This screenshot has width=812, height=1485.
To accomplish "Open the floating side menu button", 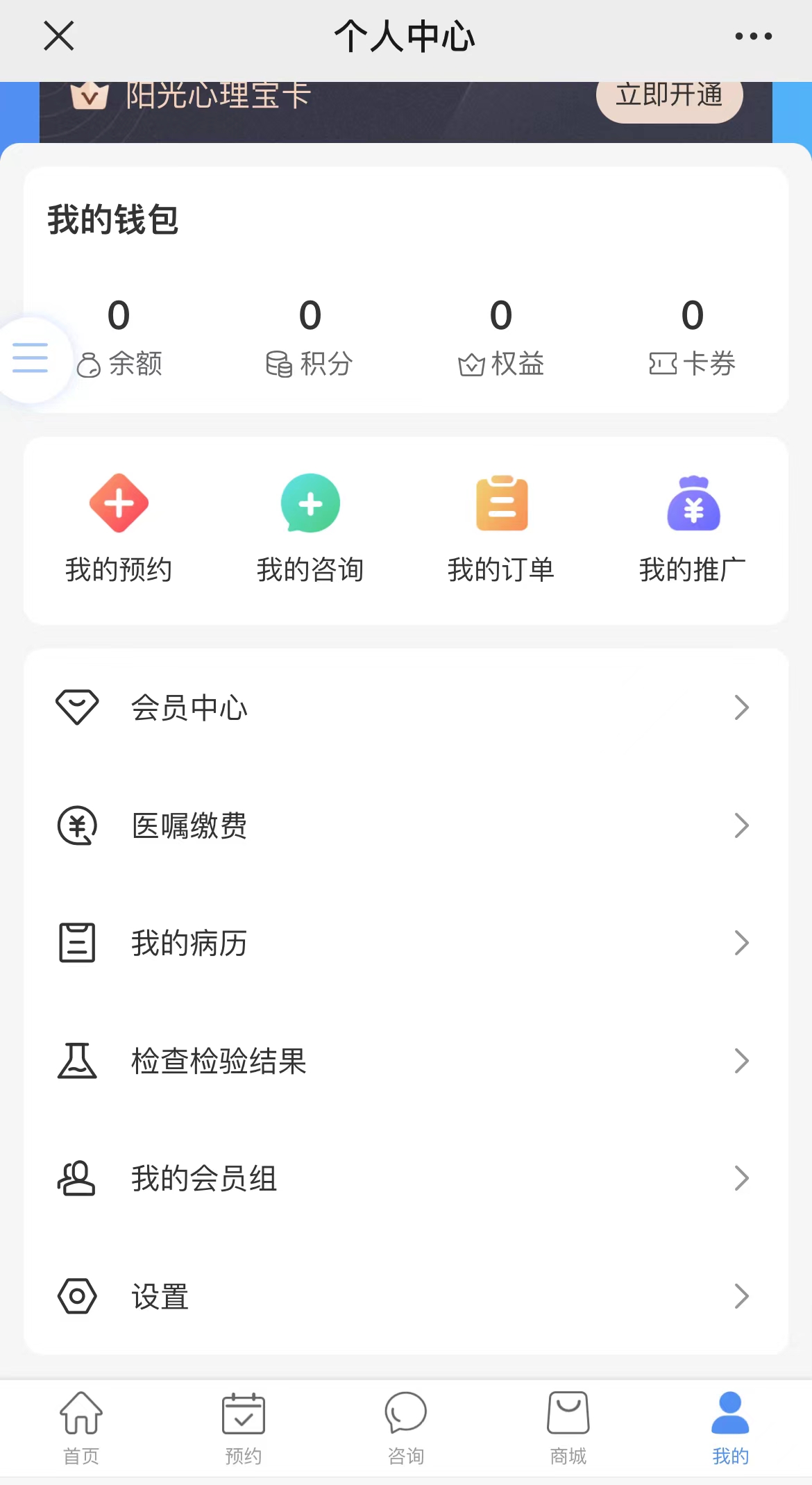I will coord(31,358).
